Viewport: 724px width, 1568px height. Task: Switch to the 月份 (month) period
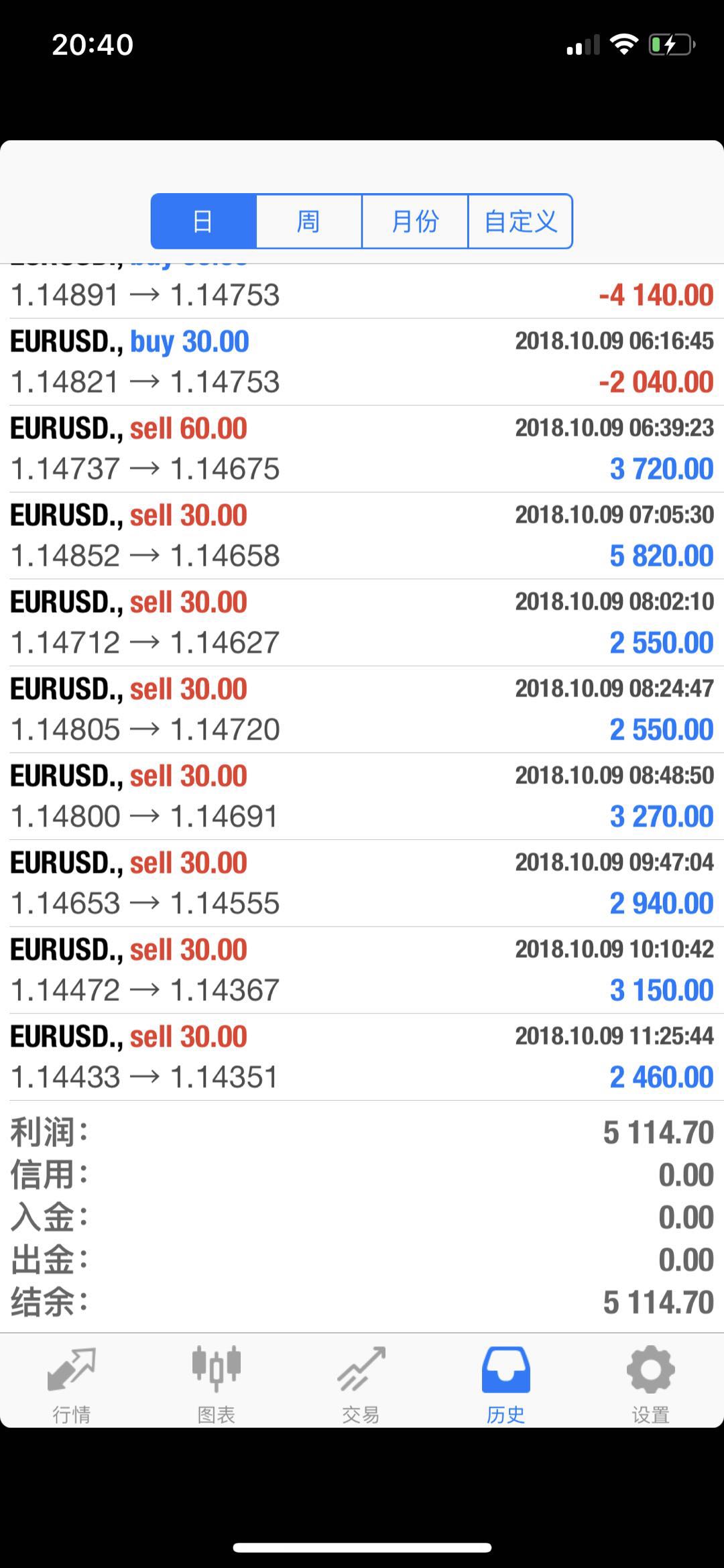click(414, 221)
